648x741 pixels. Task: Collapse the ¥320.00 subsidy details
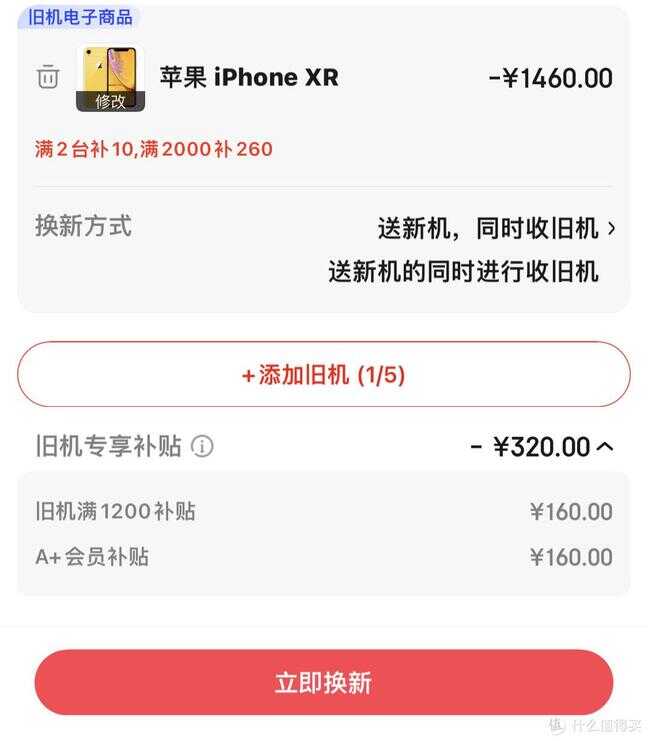[605, 446]
